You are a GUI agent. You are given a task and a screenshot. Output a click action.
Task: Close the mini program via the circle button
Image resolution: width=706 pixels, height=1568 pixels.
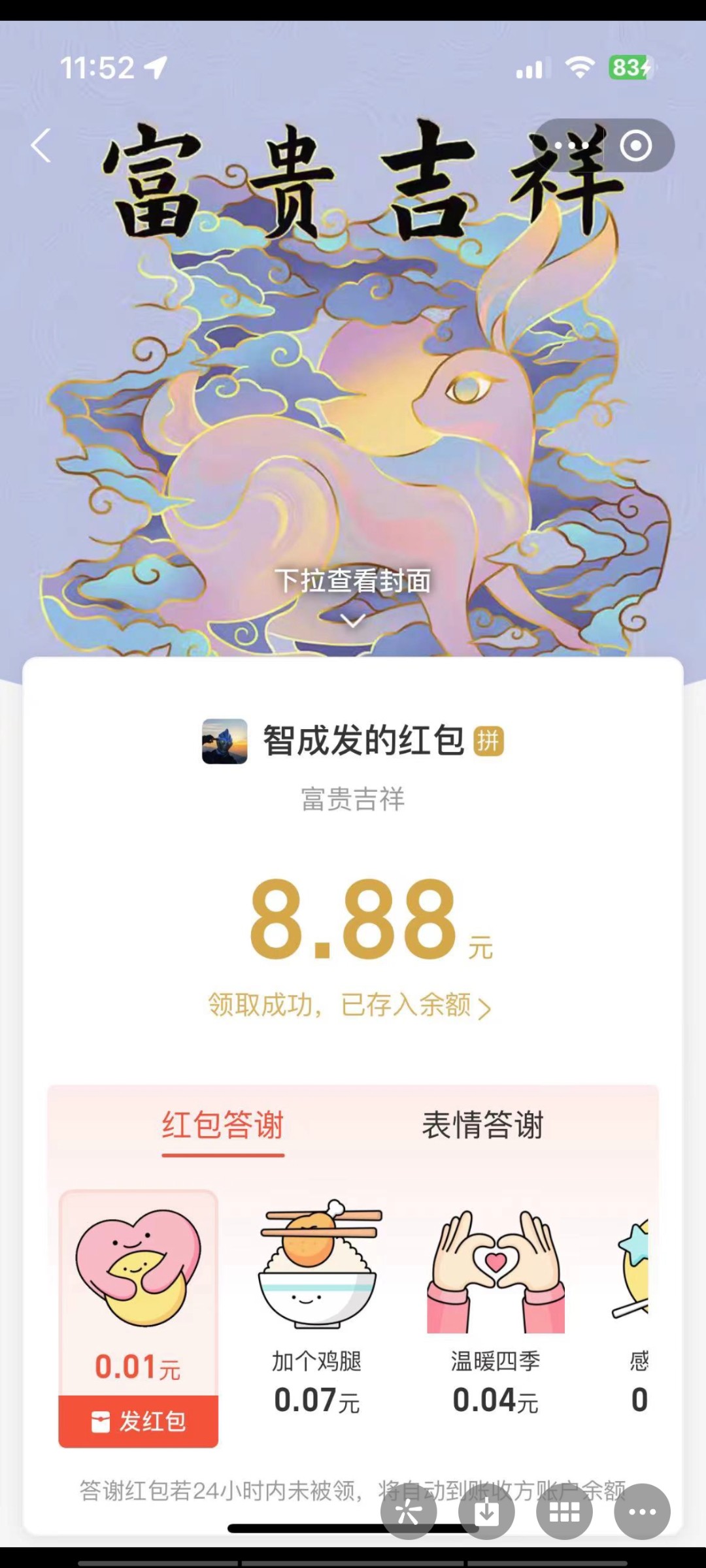click(636, 145)
